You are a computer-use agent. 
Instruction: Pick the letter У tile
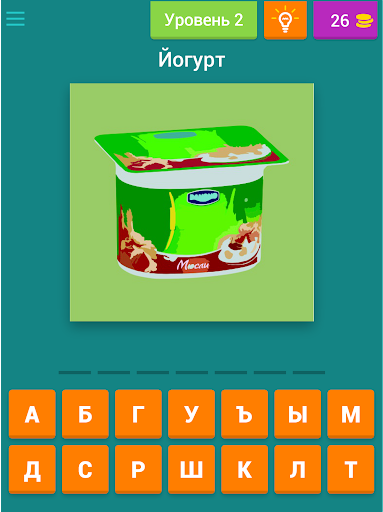coord(191,414)
